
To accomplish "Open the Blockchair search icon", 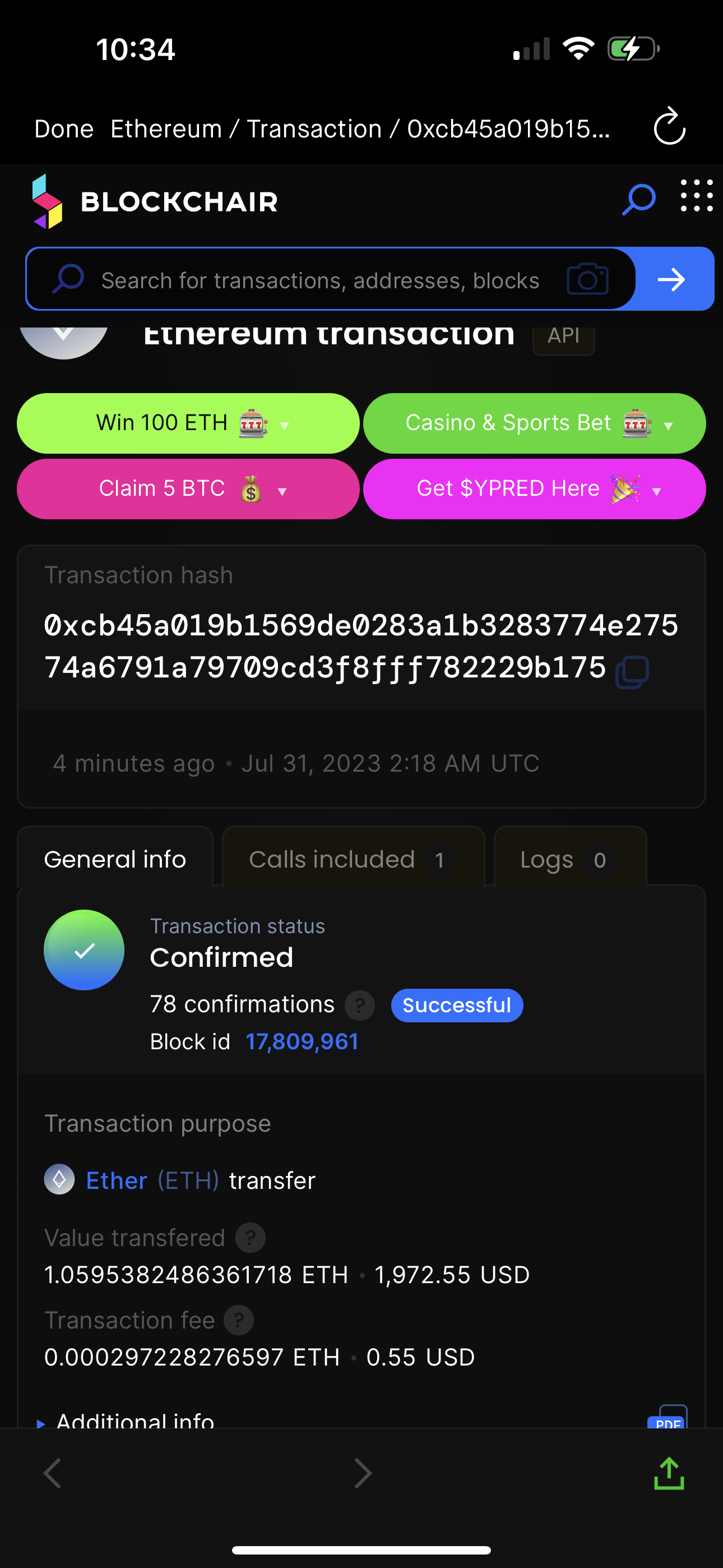I will (x=638, y=200).
